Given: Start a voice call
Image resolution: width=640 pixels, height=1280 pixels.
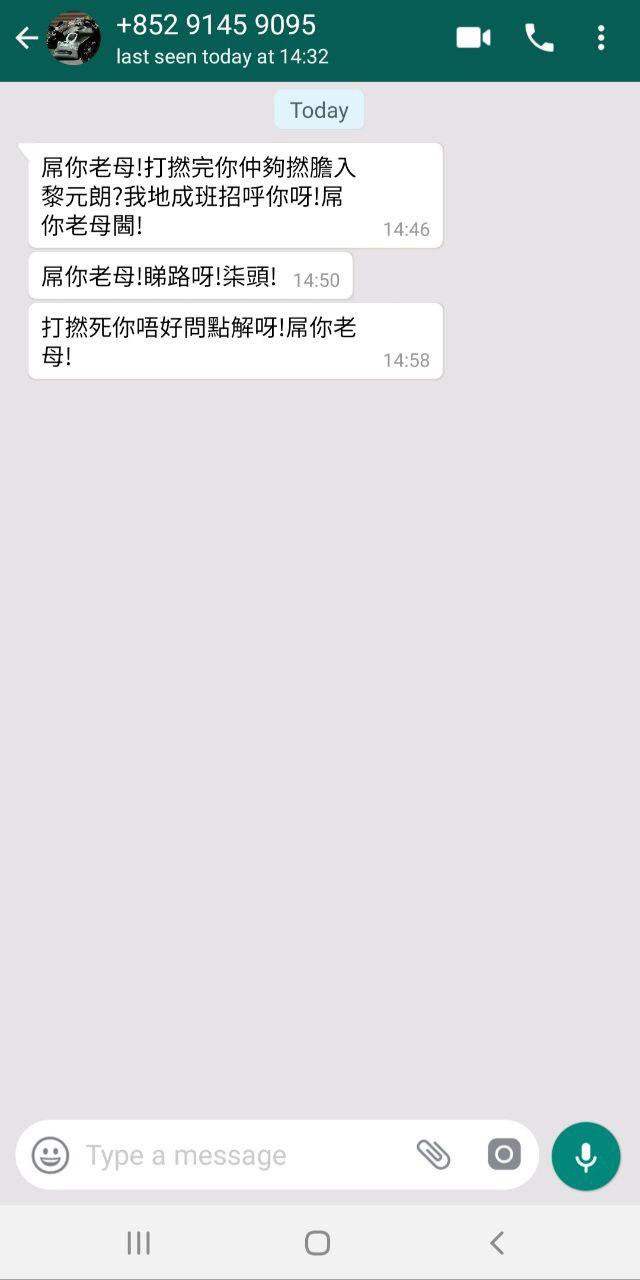Looking at the screenshot, I should [539, 38].
